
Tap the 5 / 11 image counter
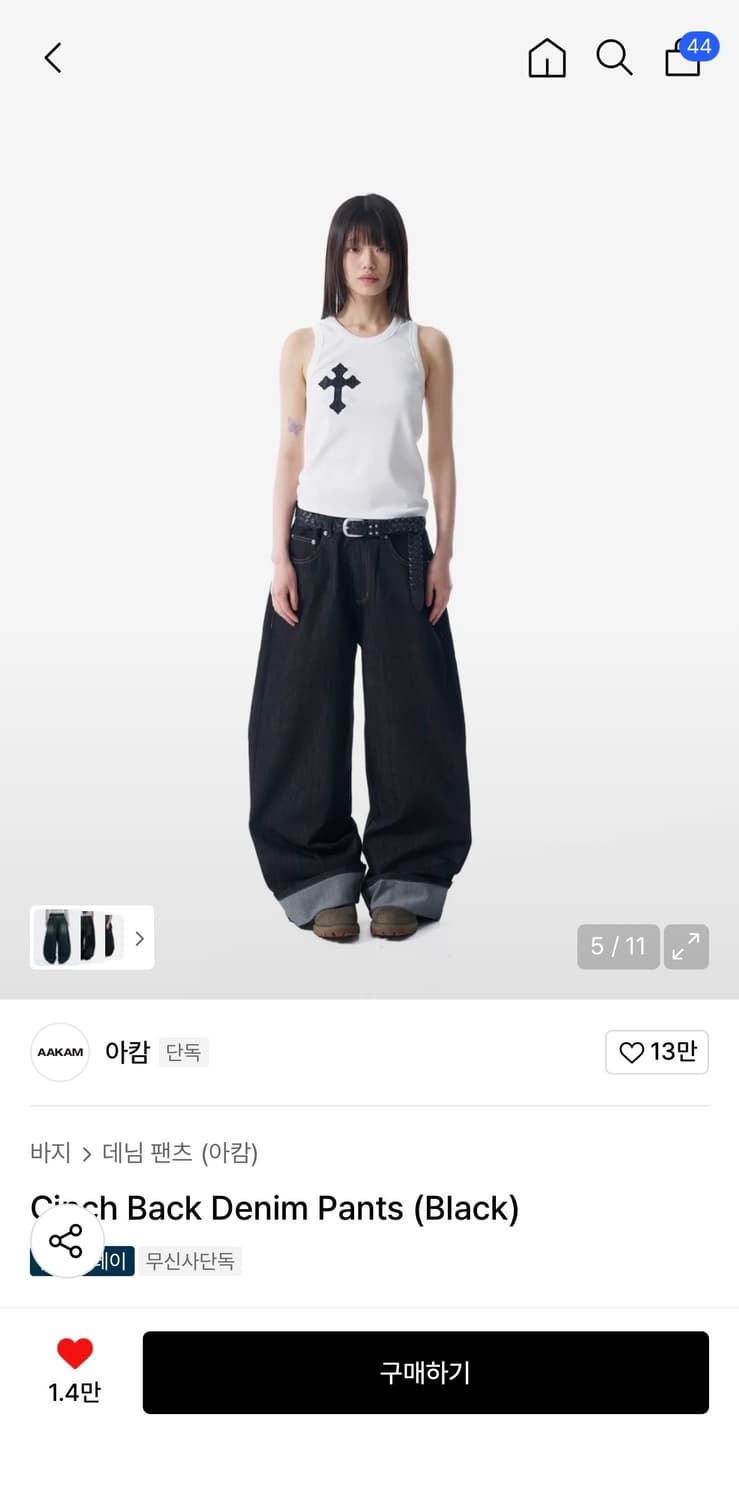tap(618, 946)
